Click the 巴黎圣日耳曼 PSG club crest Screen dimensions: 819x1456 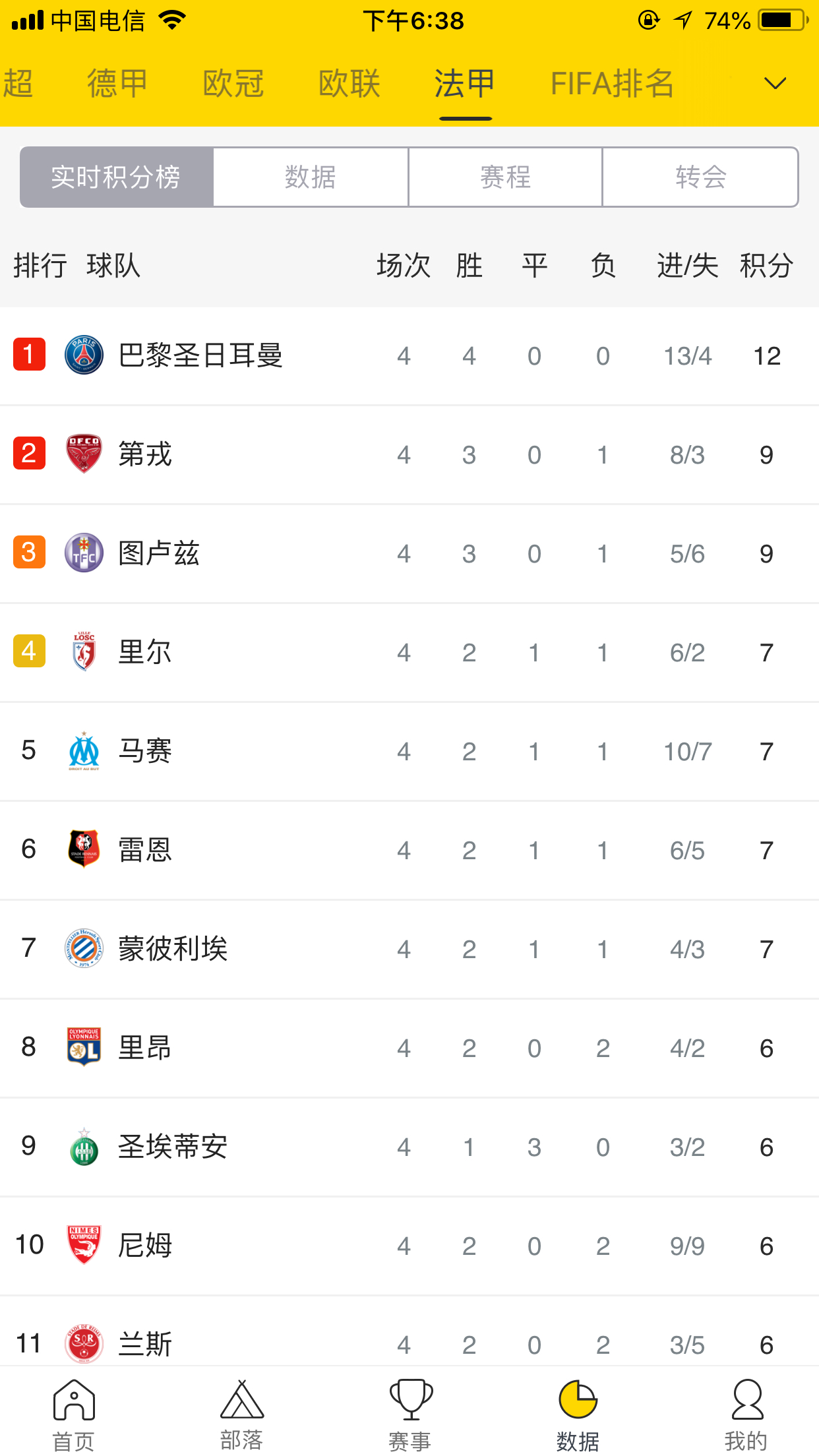click(x=84, y=355)
